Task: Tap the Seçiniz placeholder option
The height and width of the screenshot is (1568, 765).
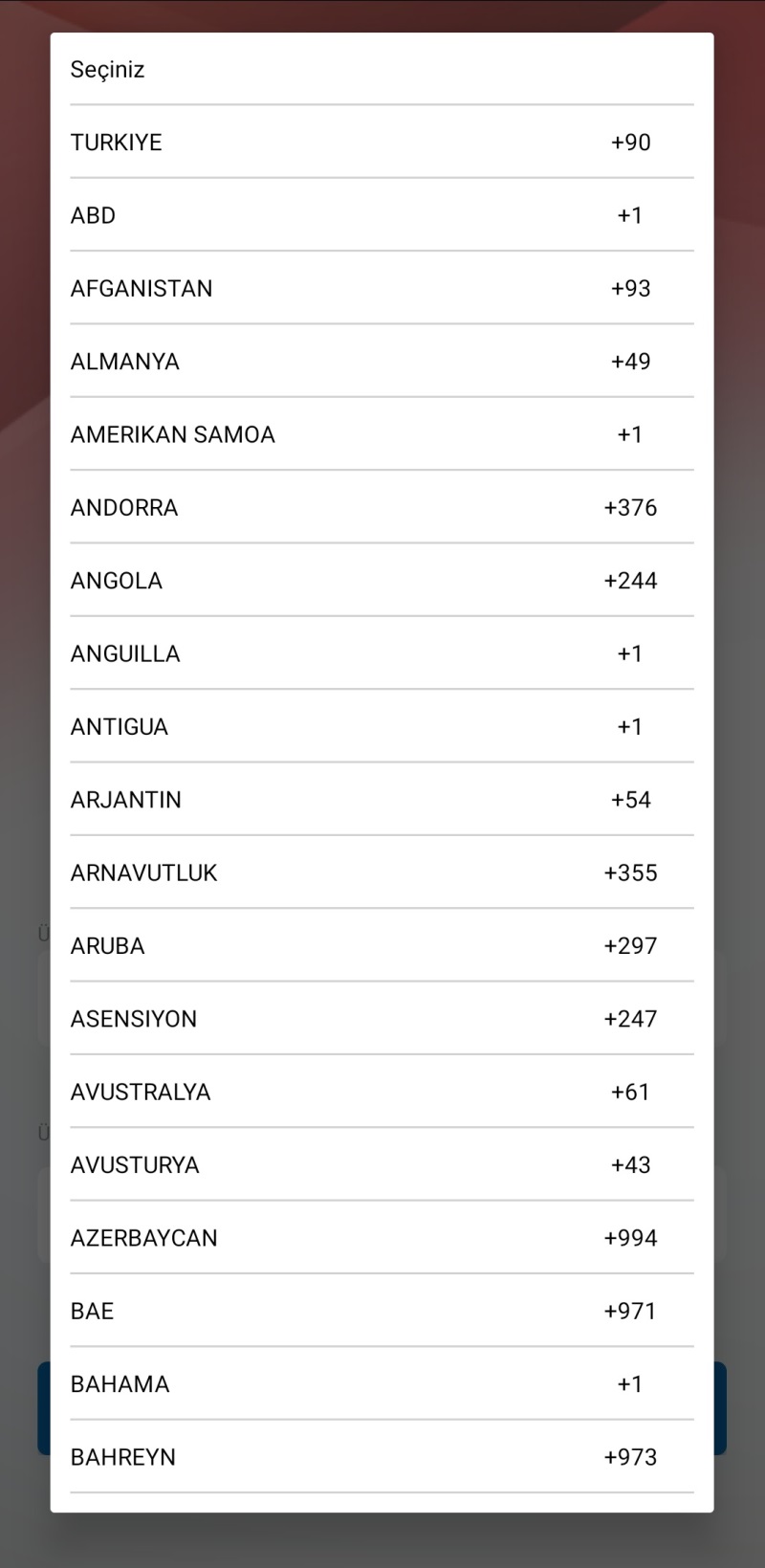Action: pyautogui.click(x=382, y=69)
